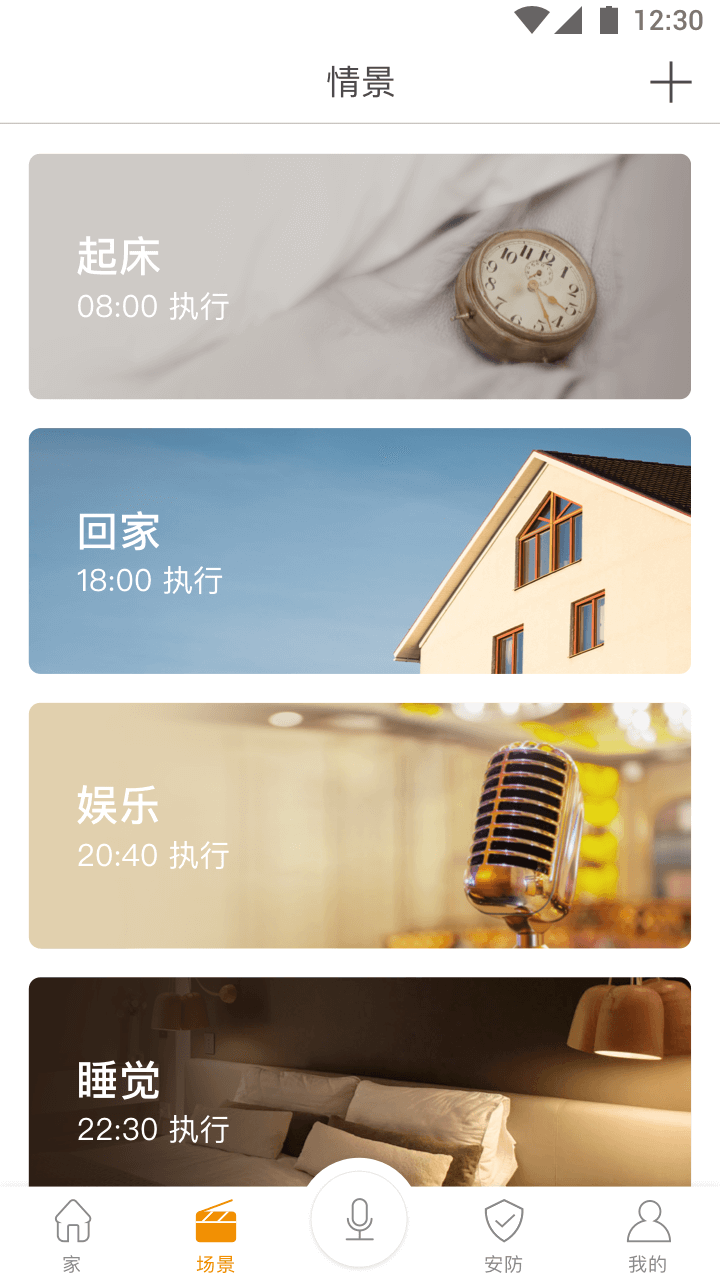Open the 回家 18:00 scene card
Viewport: 720px width, 1280px height.
coord(360,551)
